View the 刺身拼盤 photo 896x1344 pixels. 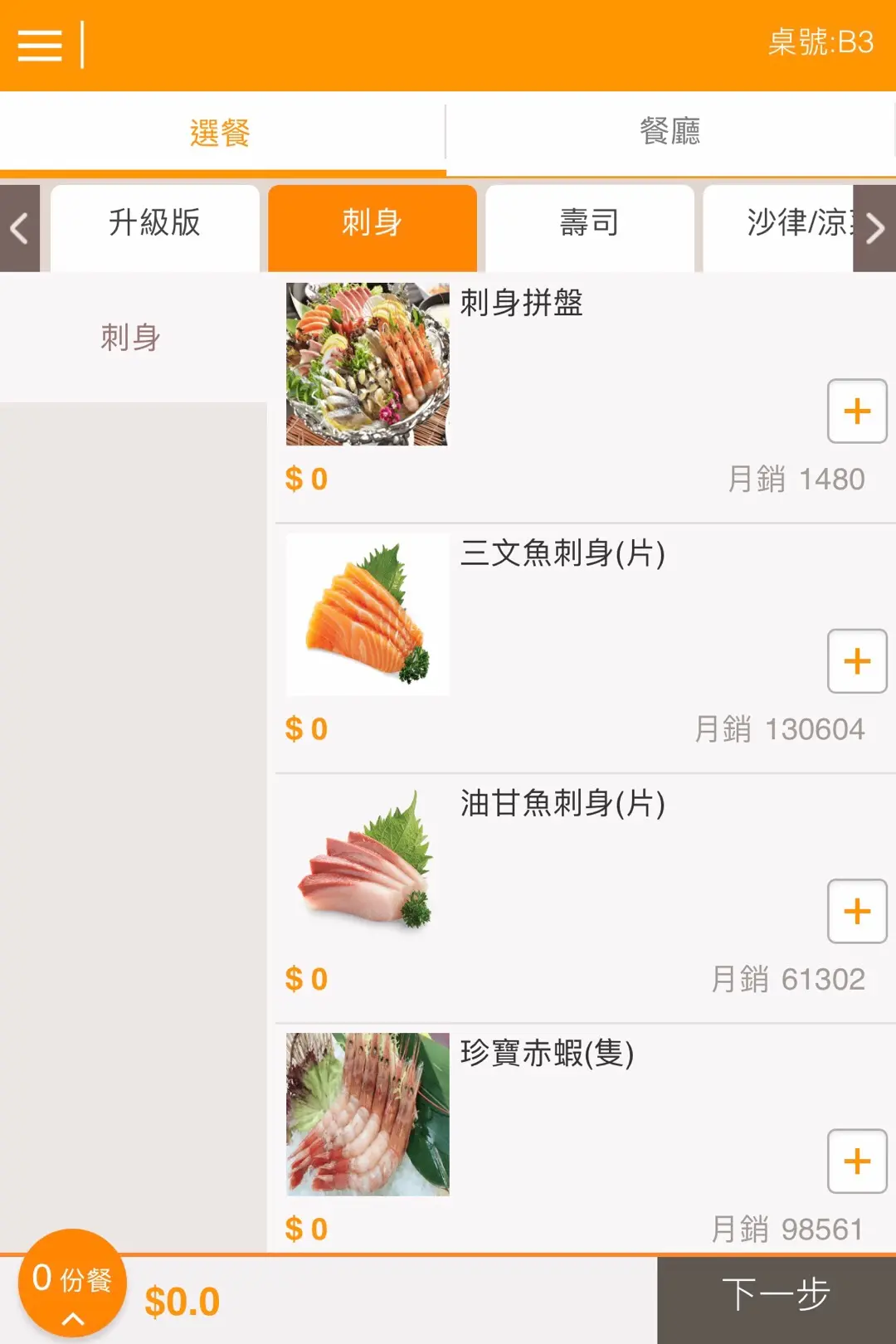pos(368,364)
